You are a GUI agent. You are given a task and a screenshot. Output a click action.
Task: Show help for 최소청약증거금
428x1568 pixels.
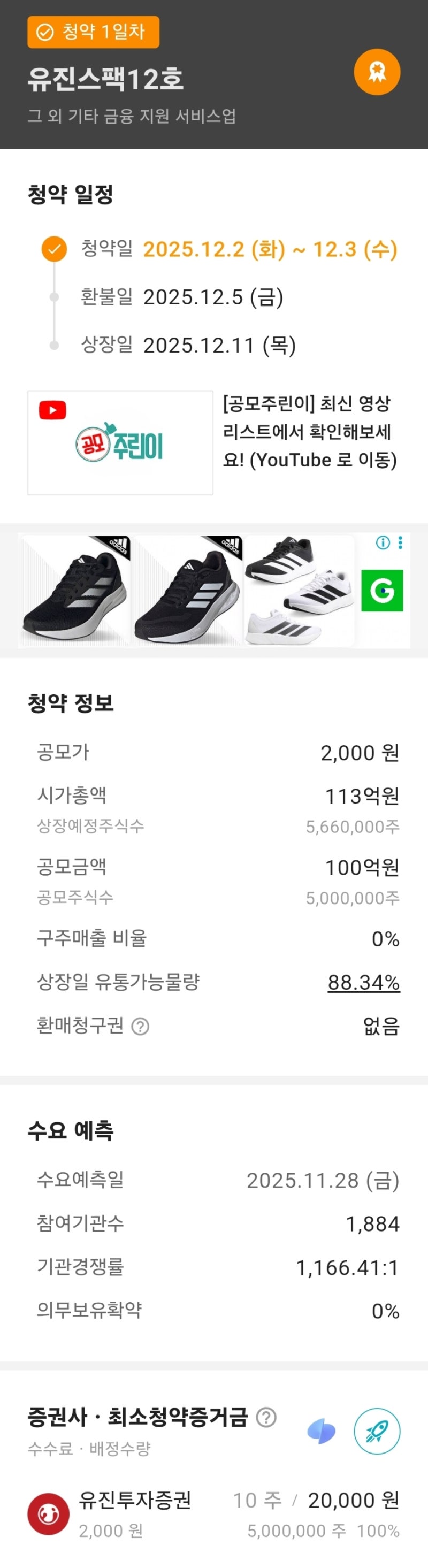[x=266, y=1418]
